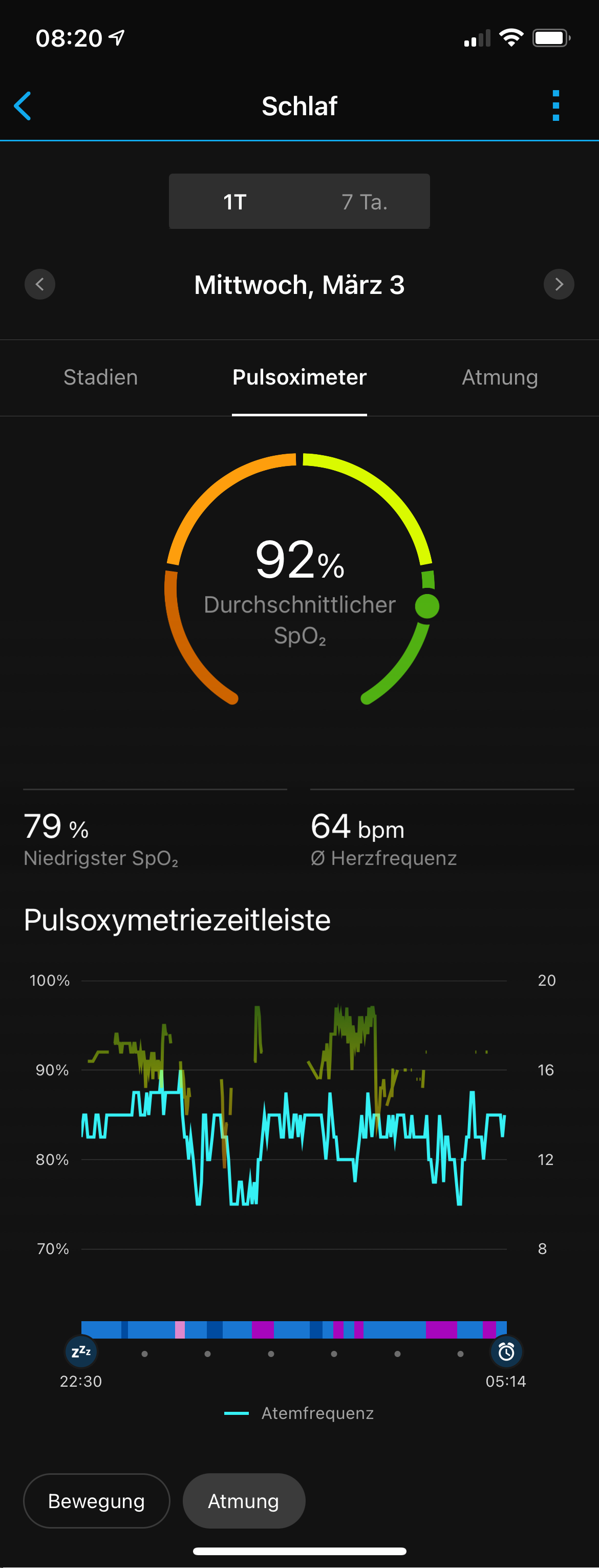Select the Pulsoximeter tab
Screen dimensions: 599x1568
click(299, 377)
